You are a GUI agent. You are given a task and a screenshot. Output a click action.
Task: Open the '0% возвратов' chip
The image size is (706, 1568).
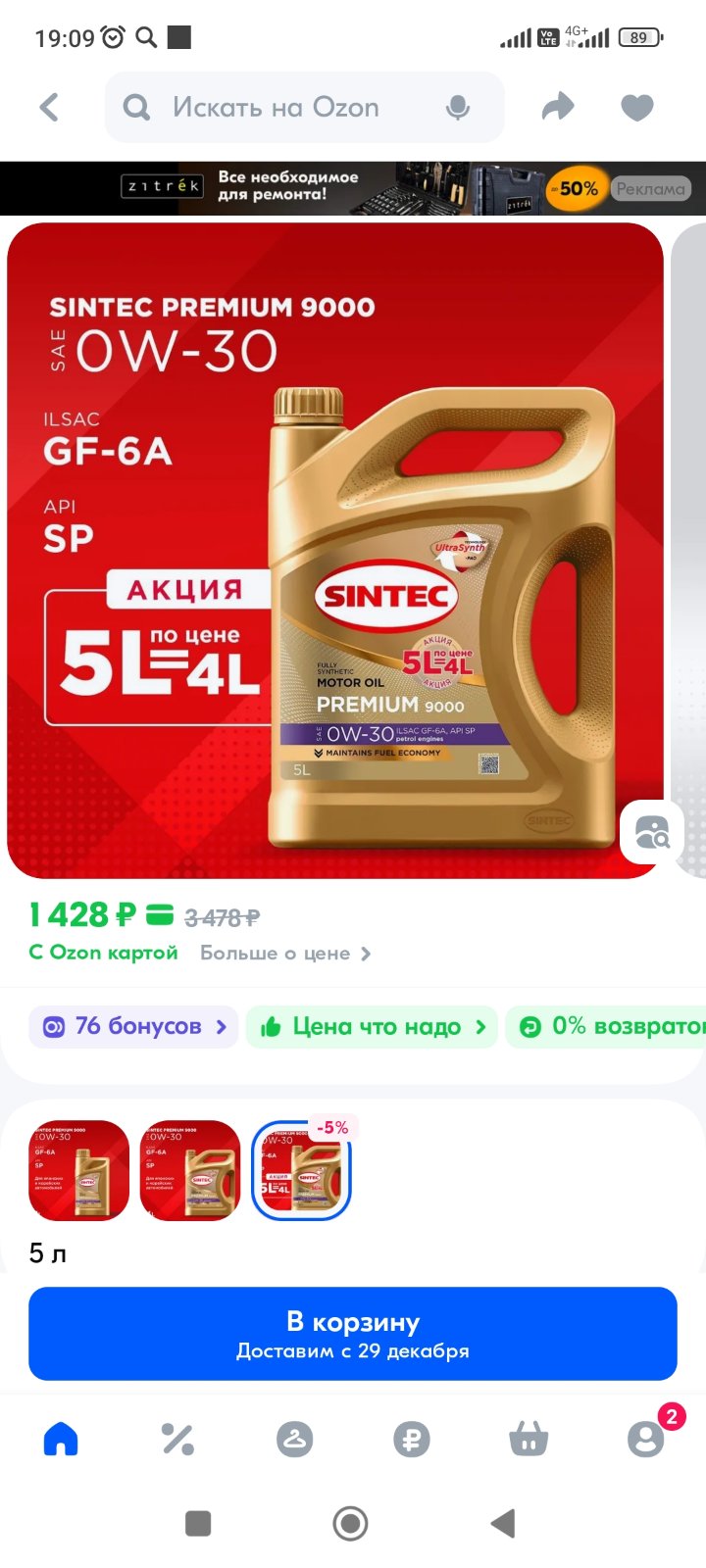pyautogui.click(x=606, y=1026)
